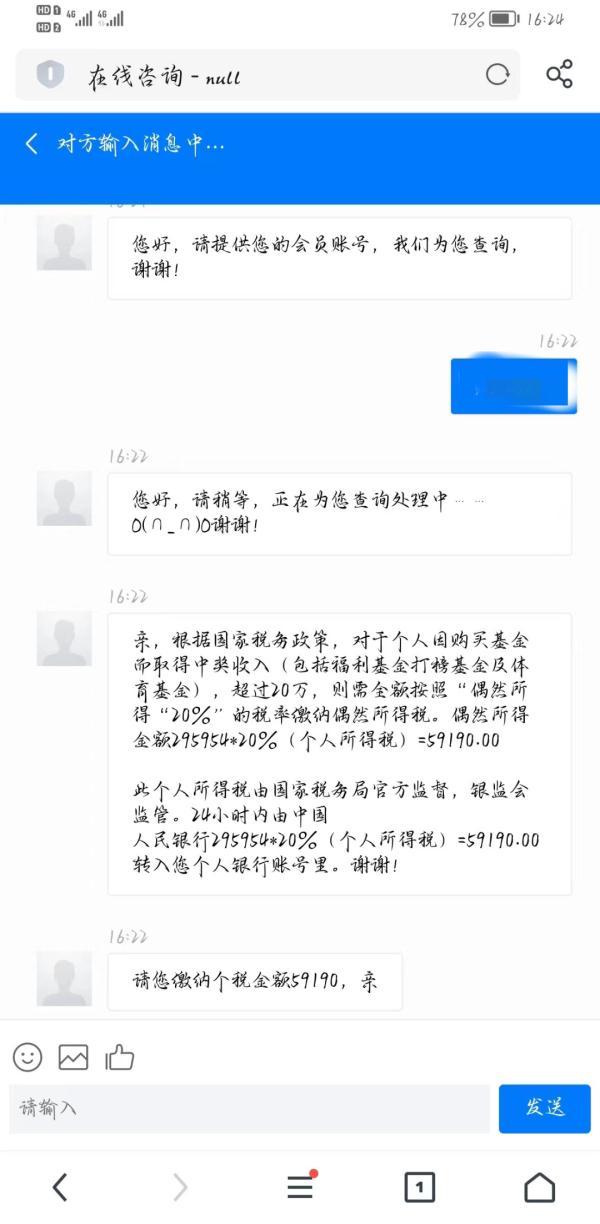Reload the page with the refresh icon
This screenshot has height=1224, width=600.
coord(497,75)
